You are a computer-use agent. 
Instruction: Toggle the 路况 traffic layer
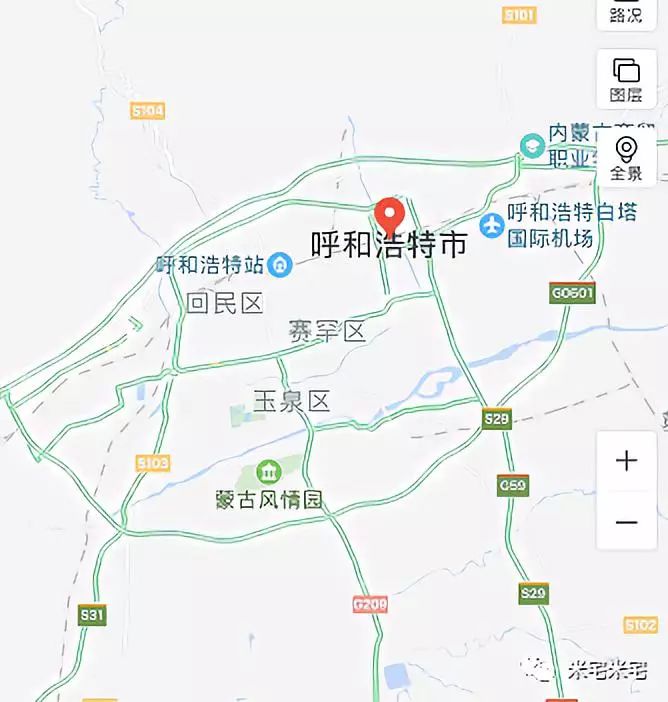(x=626, y=13)
